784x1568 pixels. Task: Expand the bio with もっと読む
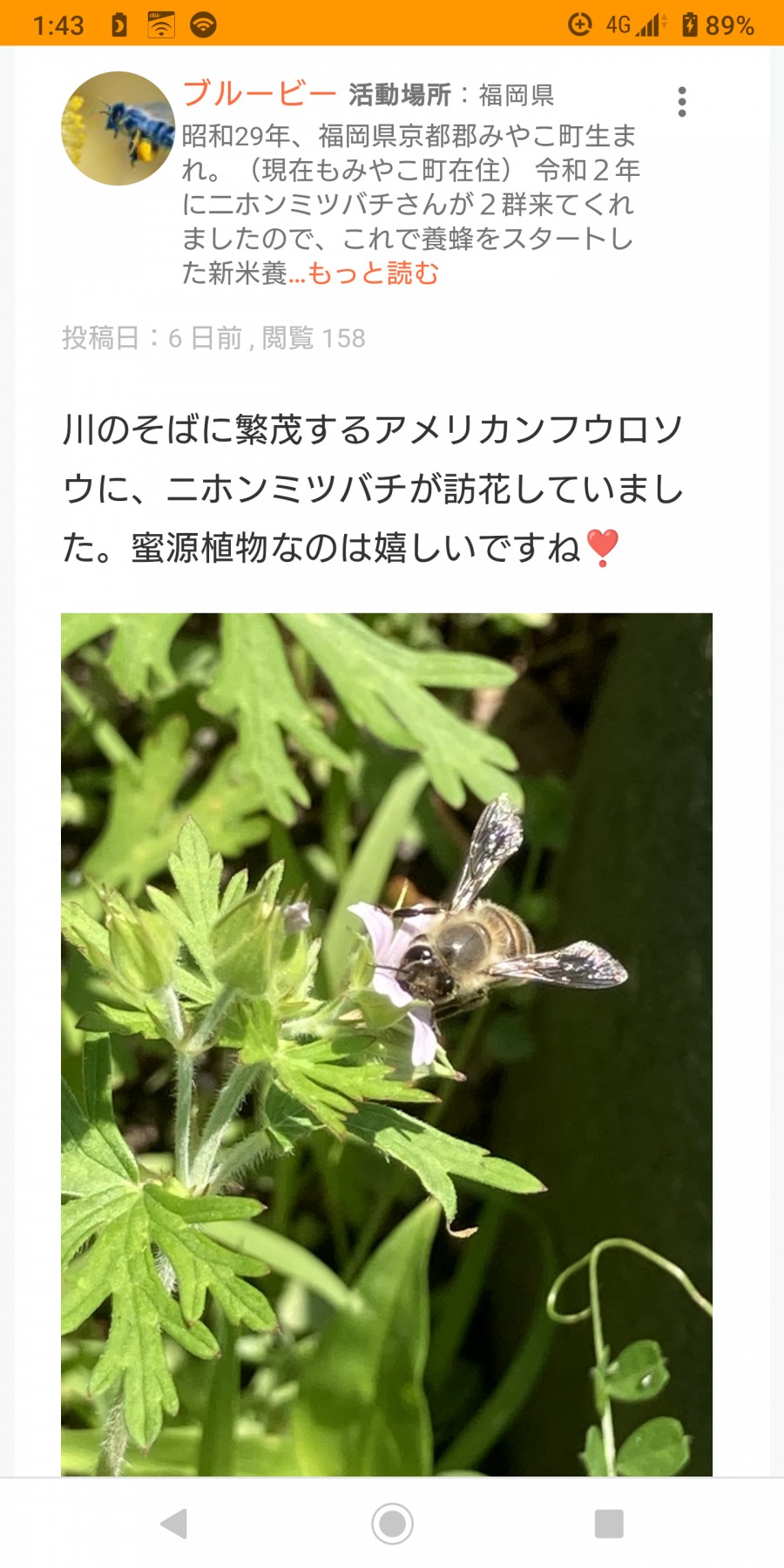[x=373, y=274]
